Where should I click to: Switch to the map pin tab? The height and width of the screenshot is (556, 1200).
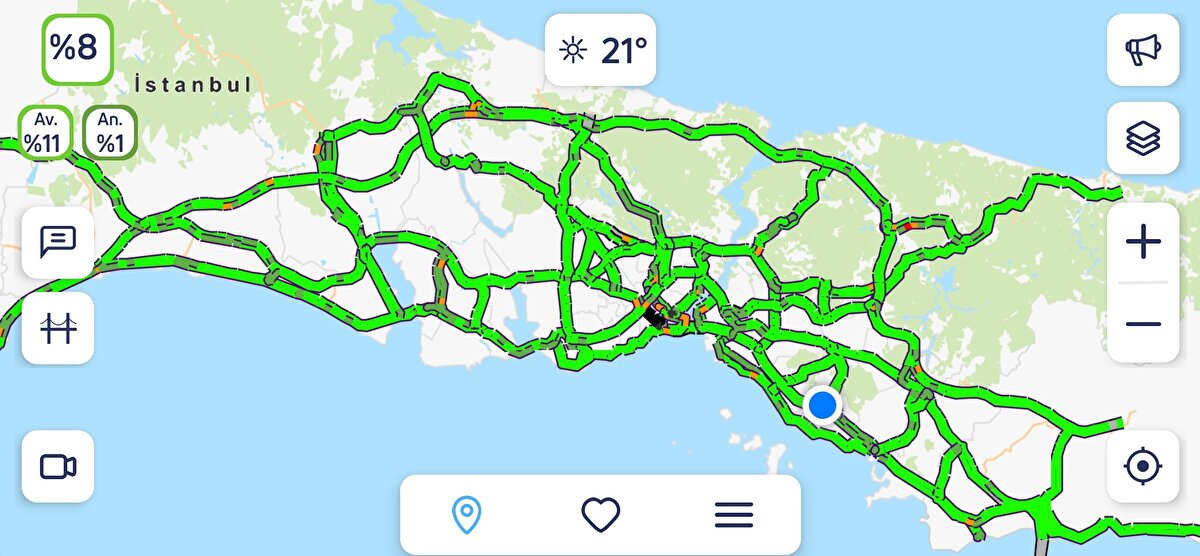466,515
